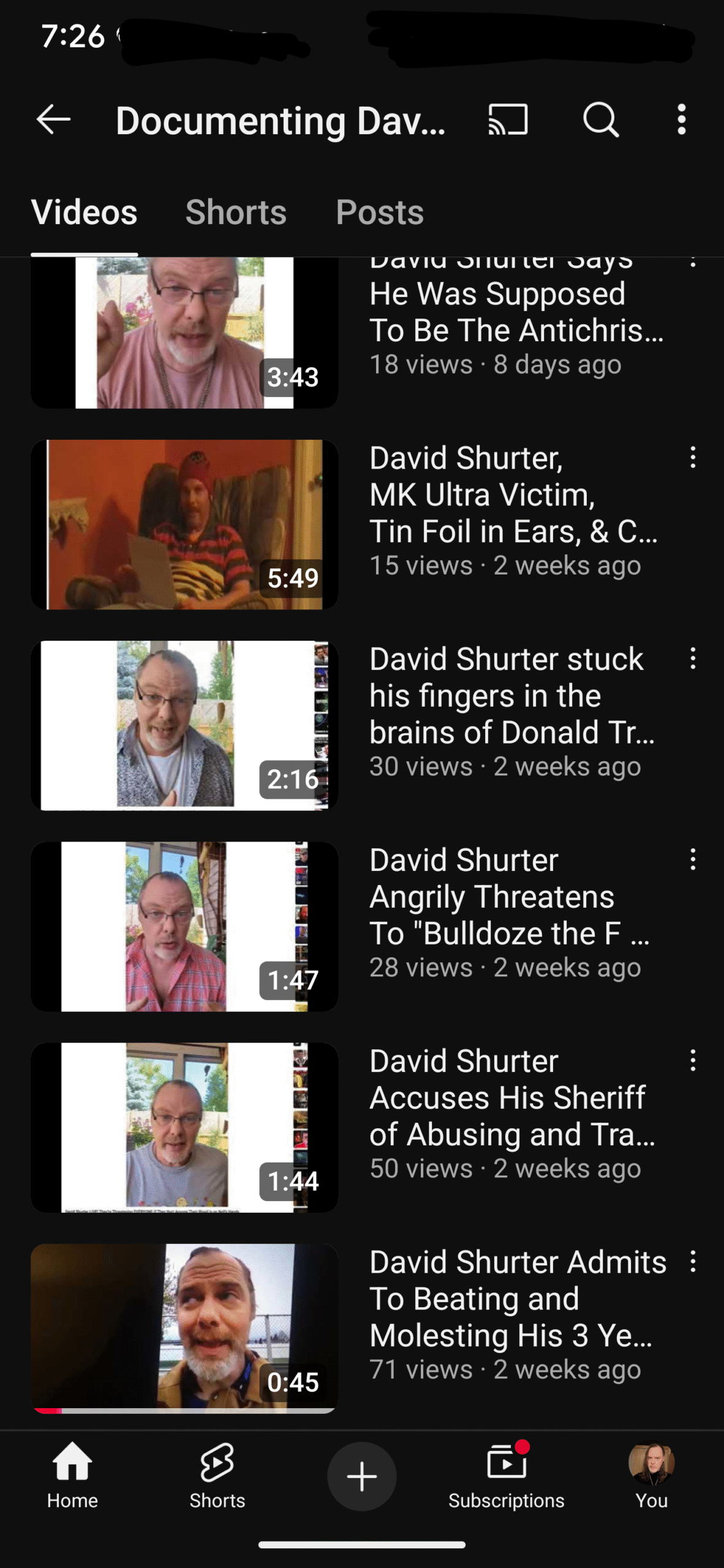The height and width of the screenshot is (1568, 724).
Task: Play the Accuses His Sheriff video
Action: (184, 1127)
